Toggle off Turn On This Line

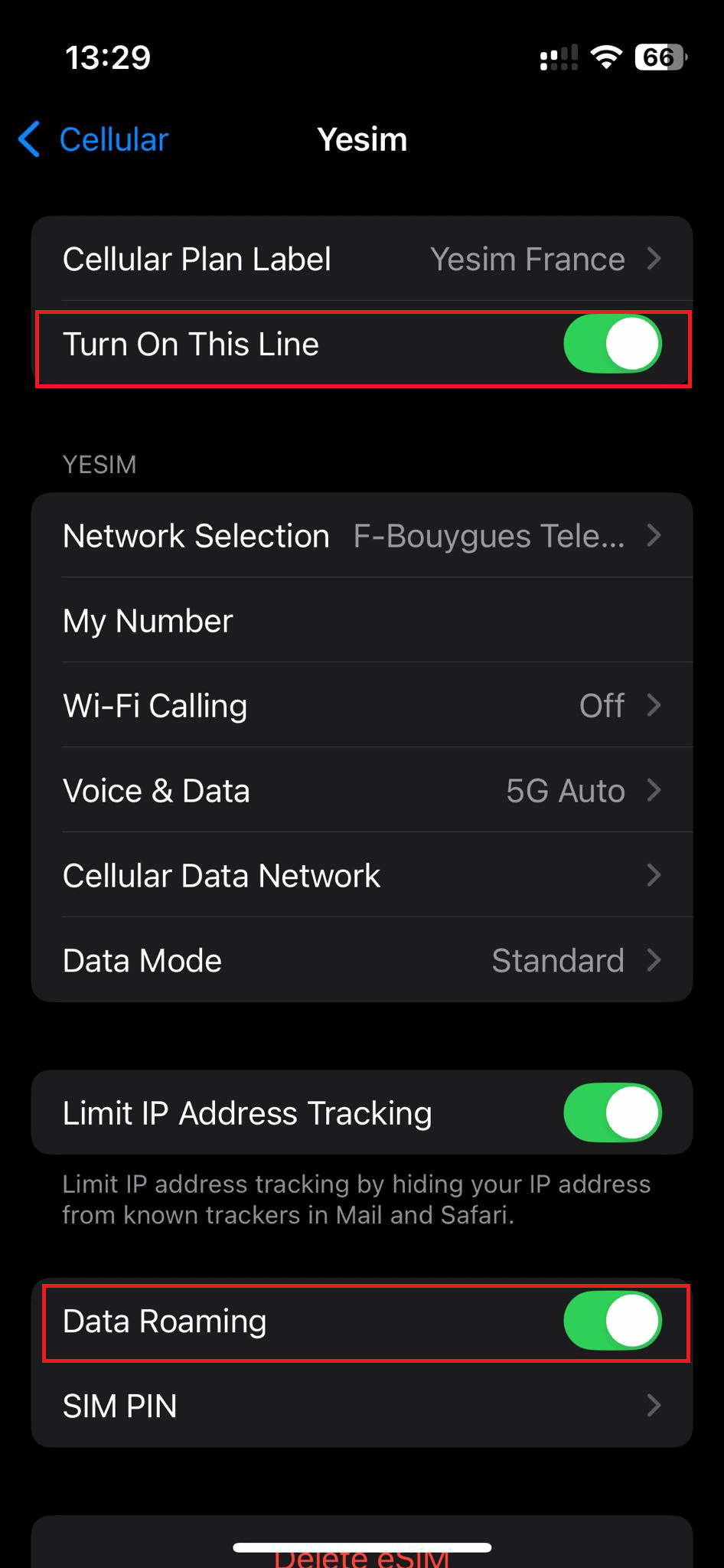tap(612, 344)
